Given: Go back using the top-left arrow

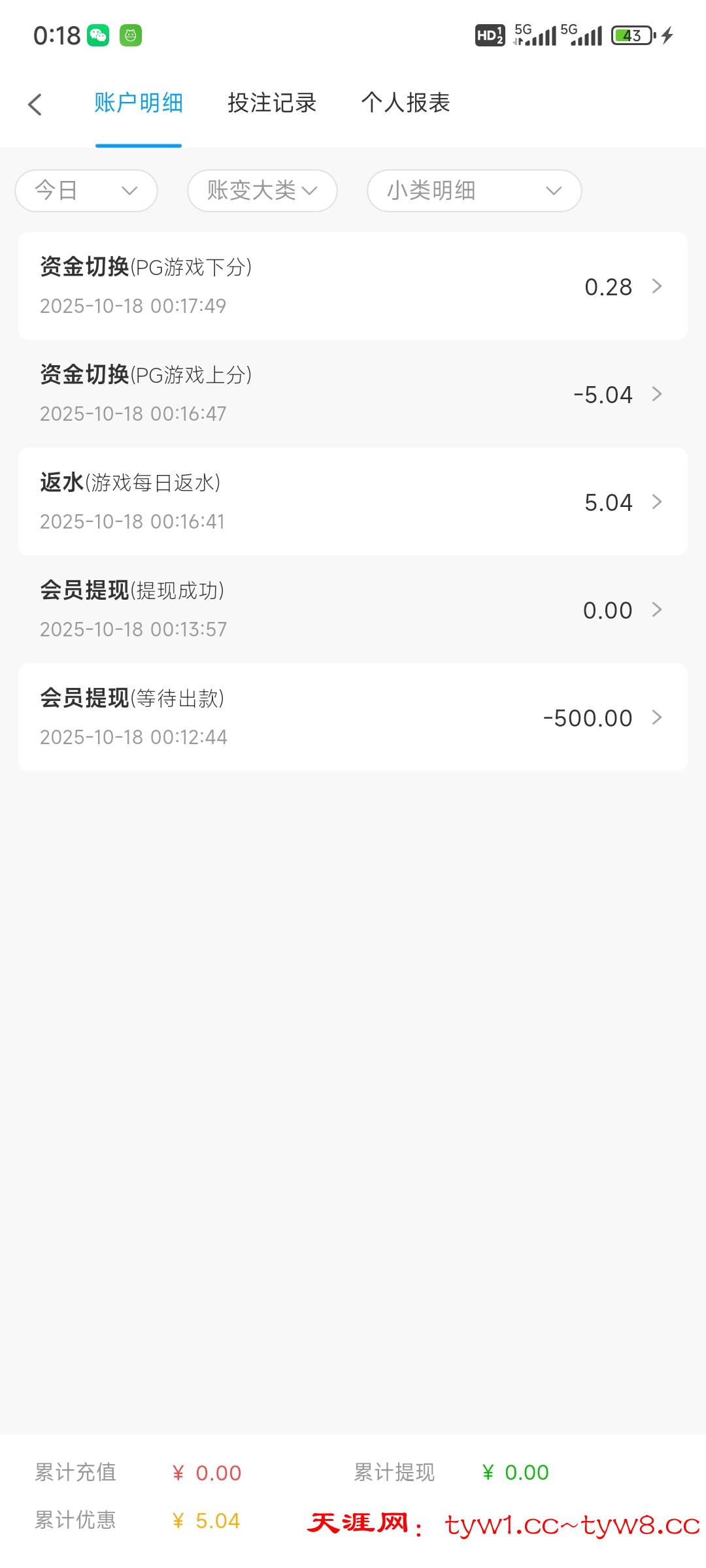Looking at the screenshot, I should (35, 105).
